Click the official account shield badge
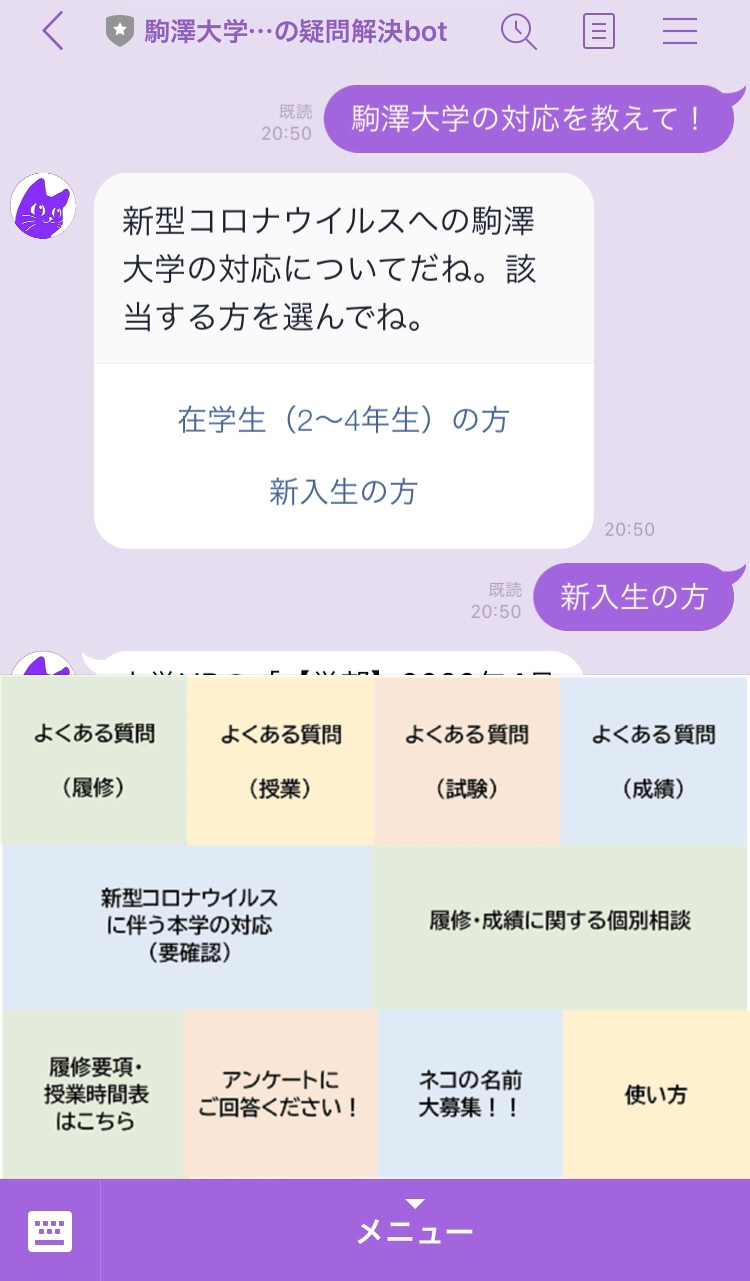The image size is (750, 1281). 120,31
